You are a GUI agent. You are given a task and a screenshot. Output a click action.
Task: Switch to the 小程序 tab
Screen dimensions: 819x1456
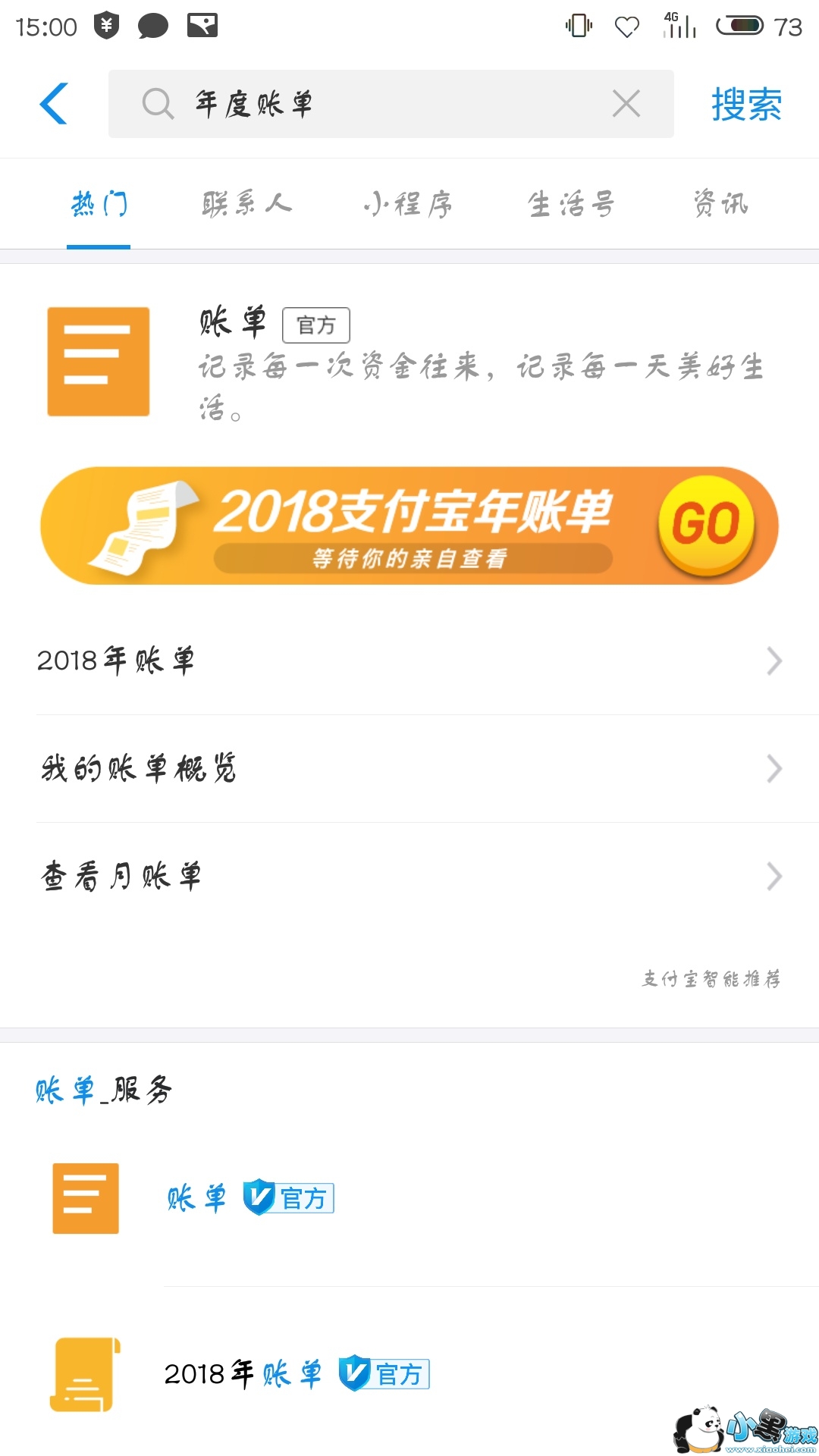tap(408, 205)
